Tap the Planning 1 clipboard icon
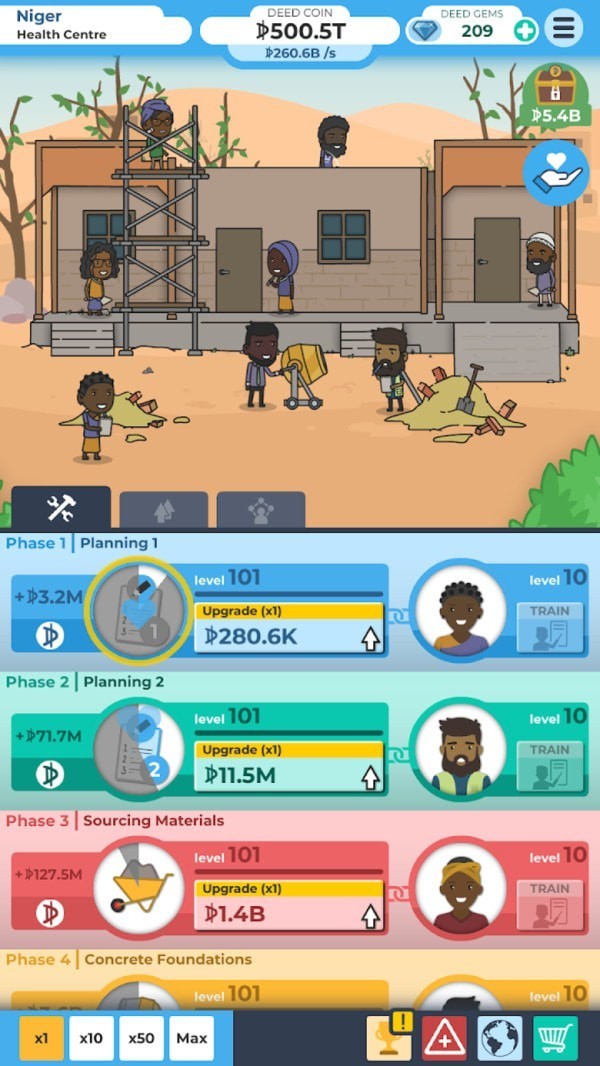The image size is (600, 1066). click(x=138, y=610)
